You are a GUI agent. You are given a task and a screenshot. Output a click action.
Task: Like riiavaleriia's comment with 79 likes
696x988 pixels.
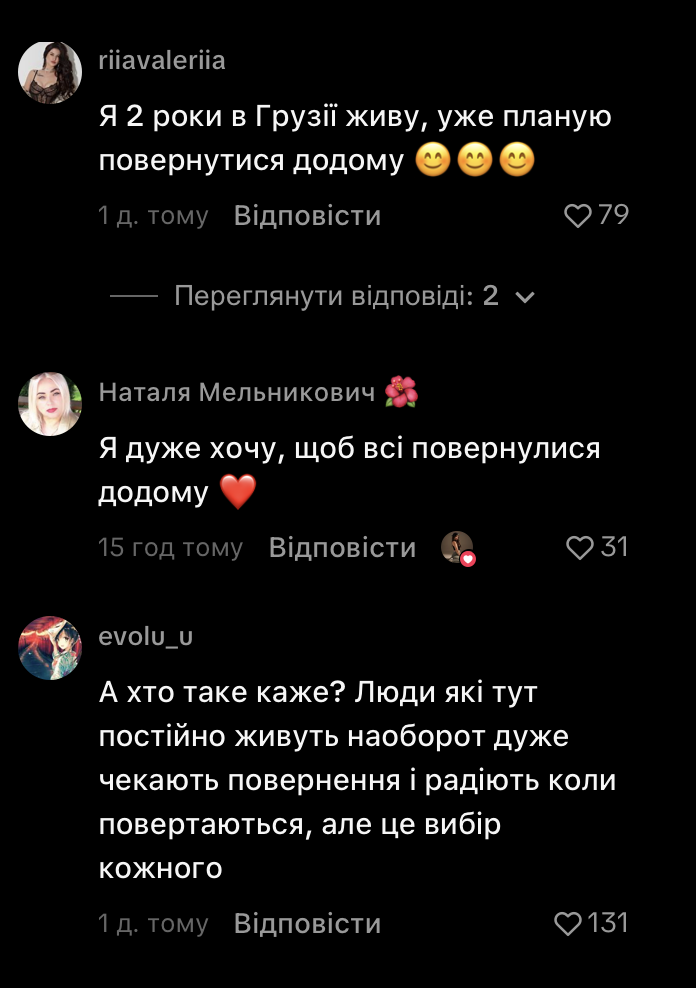[578, 216]
